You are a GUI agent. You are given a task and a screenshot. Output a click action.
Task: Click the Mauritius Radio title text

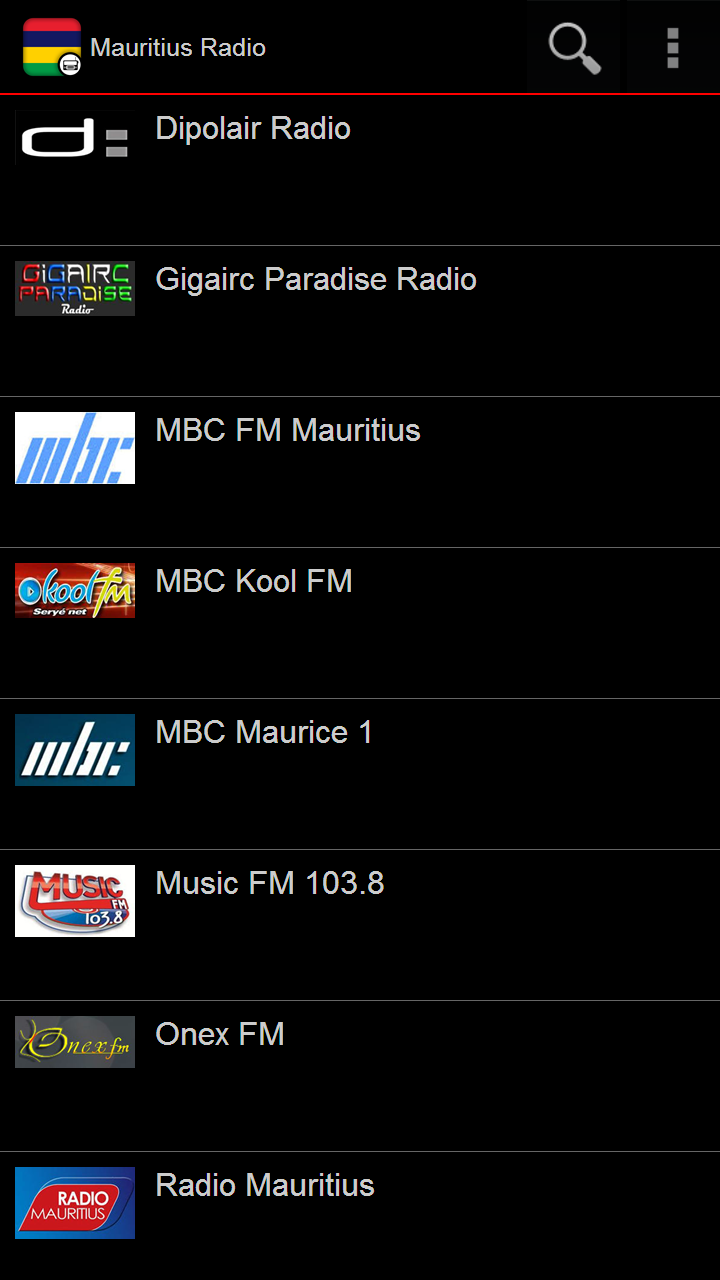point(177,47)
